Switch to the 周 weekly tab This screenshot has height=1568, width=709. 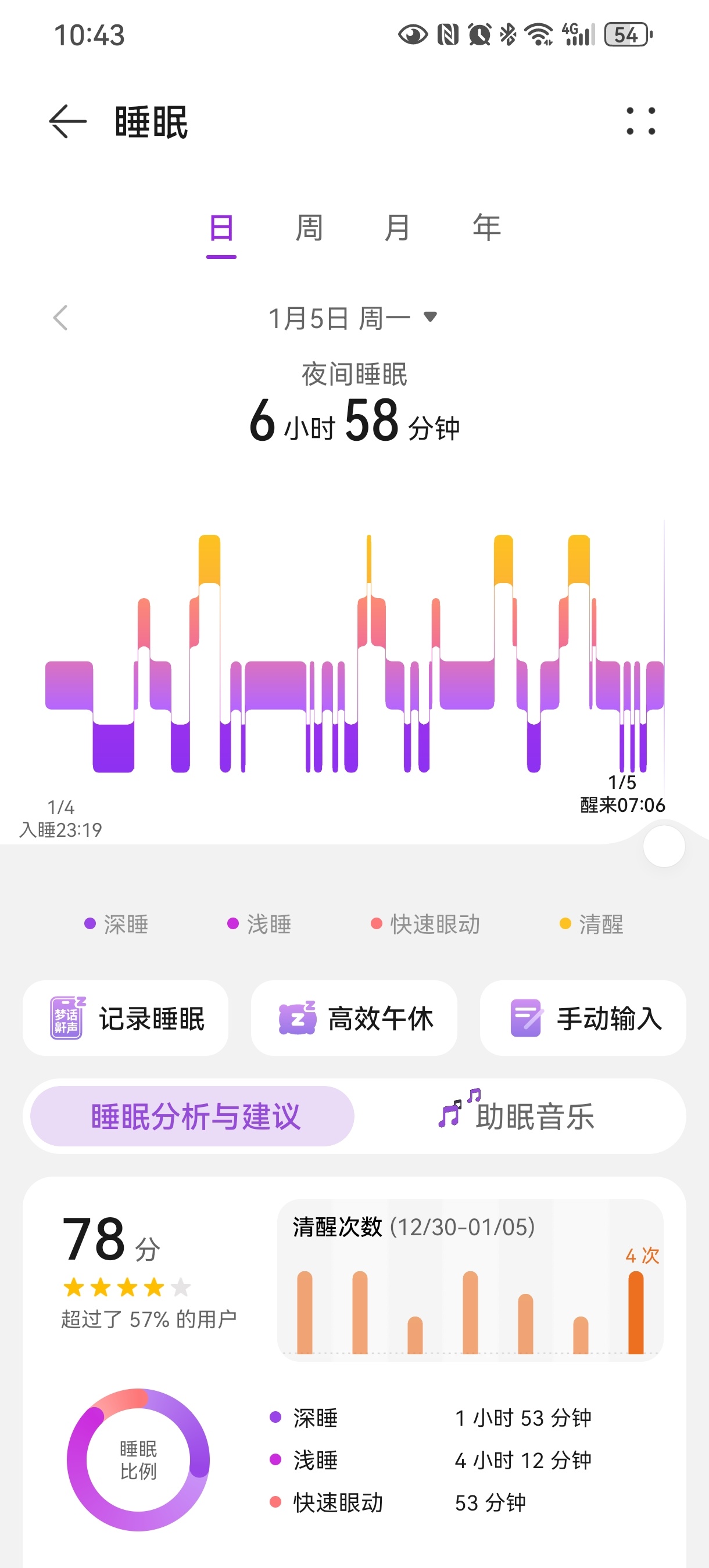coord(309,229)
